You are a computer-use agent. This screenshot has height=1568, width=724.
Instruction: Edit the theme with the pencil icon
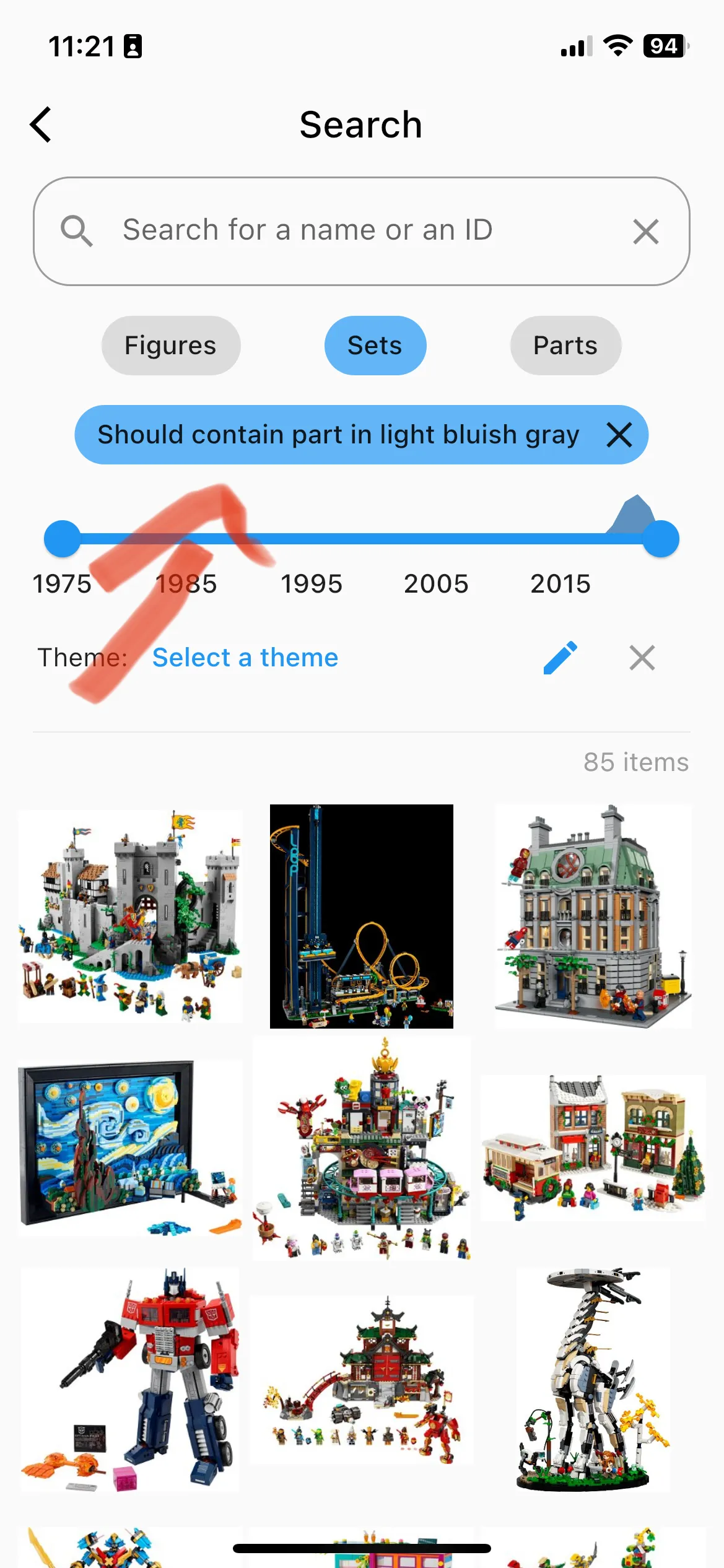click(x=560, y=658)
